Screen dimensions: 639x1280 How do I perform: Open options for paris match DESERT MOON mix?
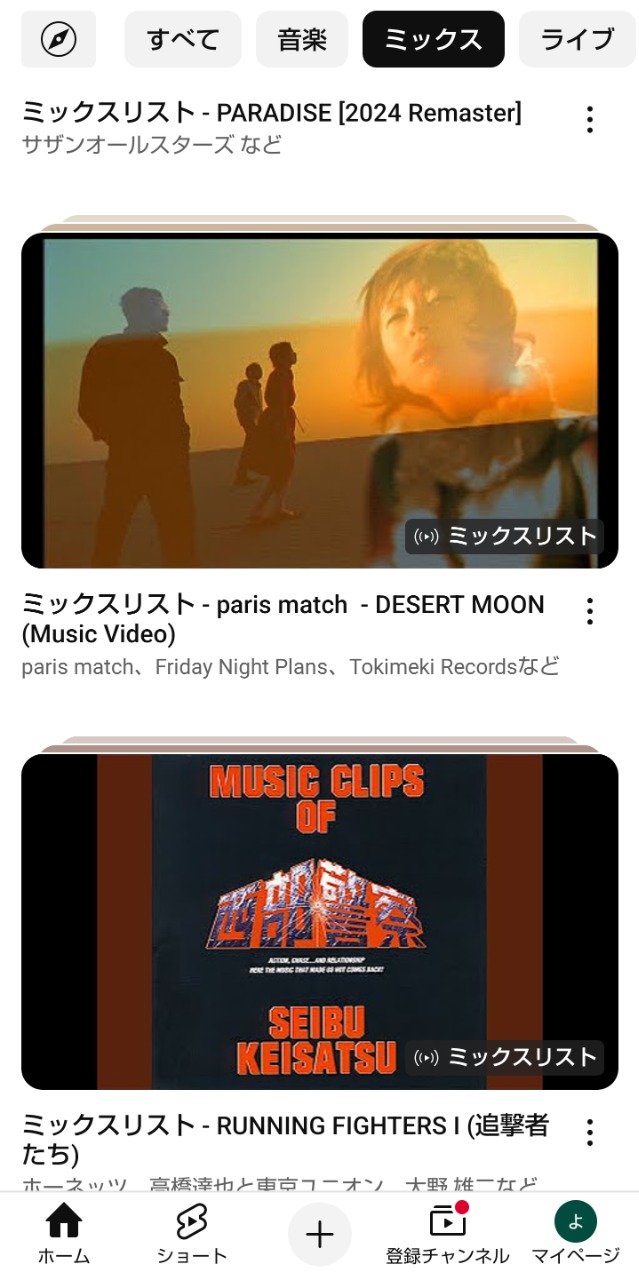pos(590,611)
